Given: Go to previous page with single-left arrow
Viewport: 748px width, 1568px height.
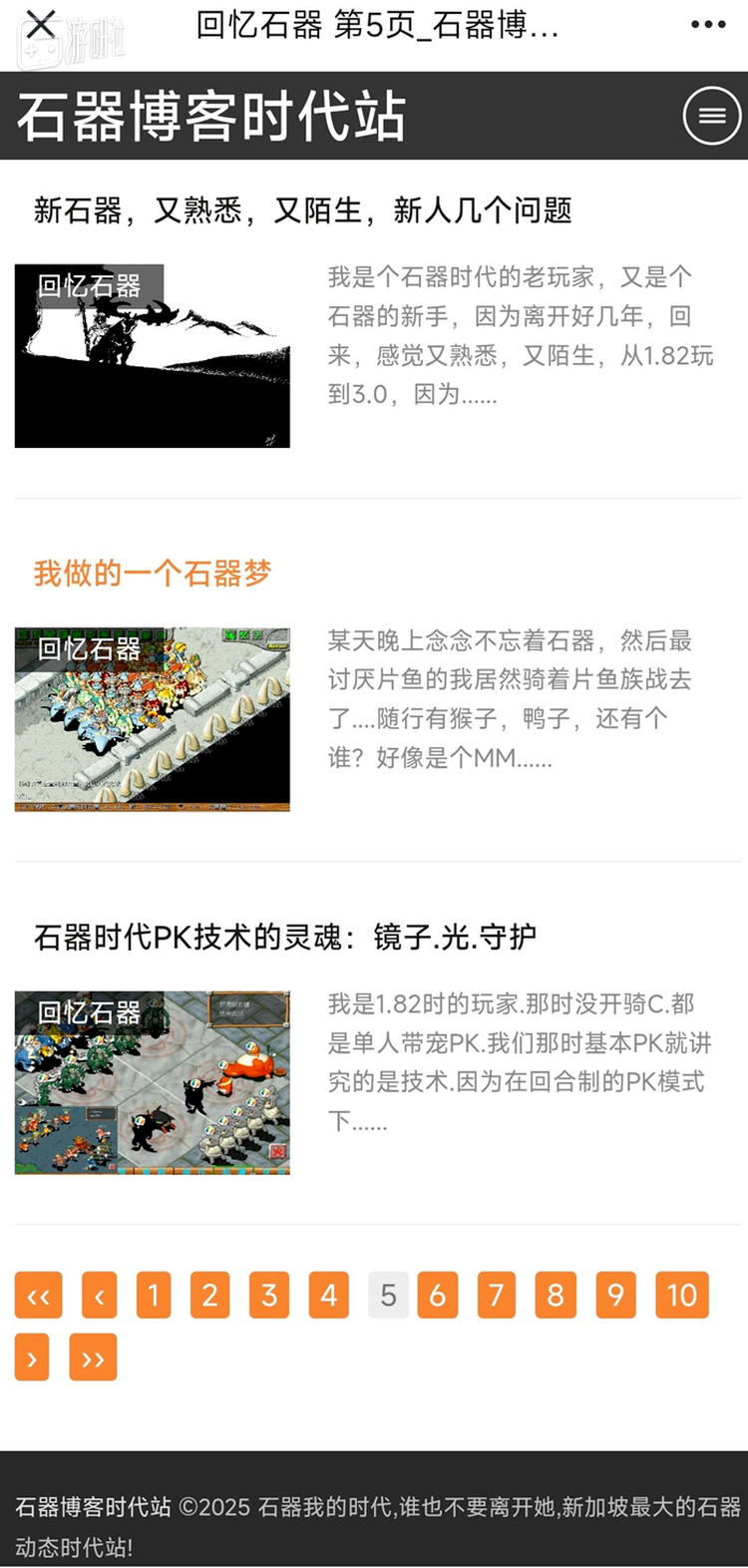Looking at the screenshot, I should point(99,1295).
